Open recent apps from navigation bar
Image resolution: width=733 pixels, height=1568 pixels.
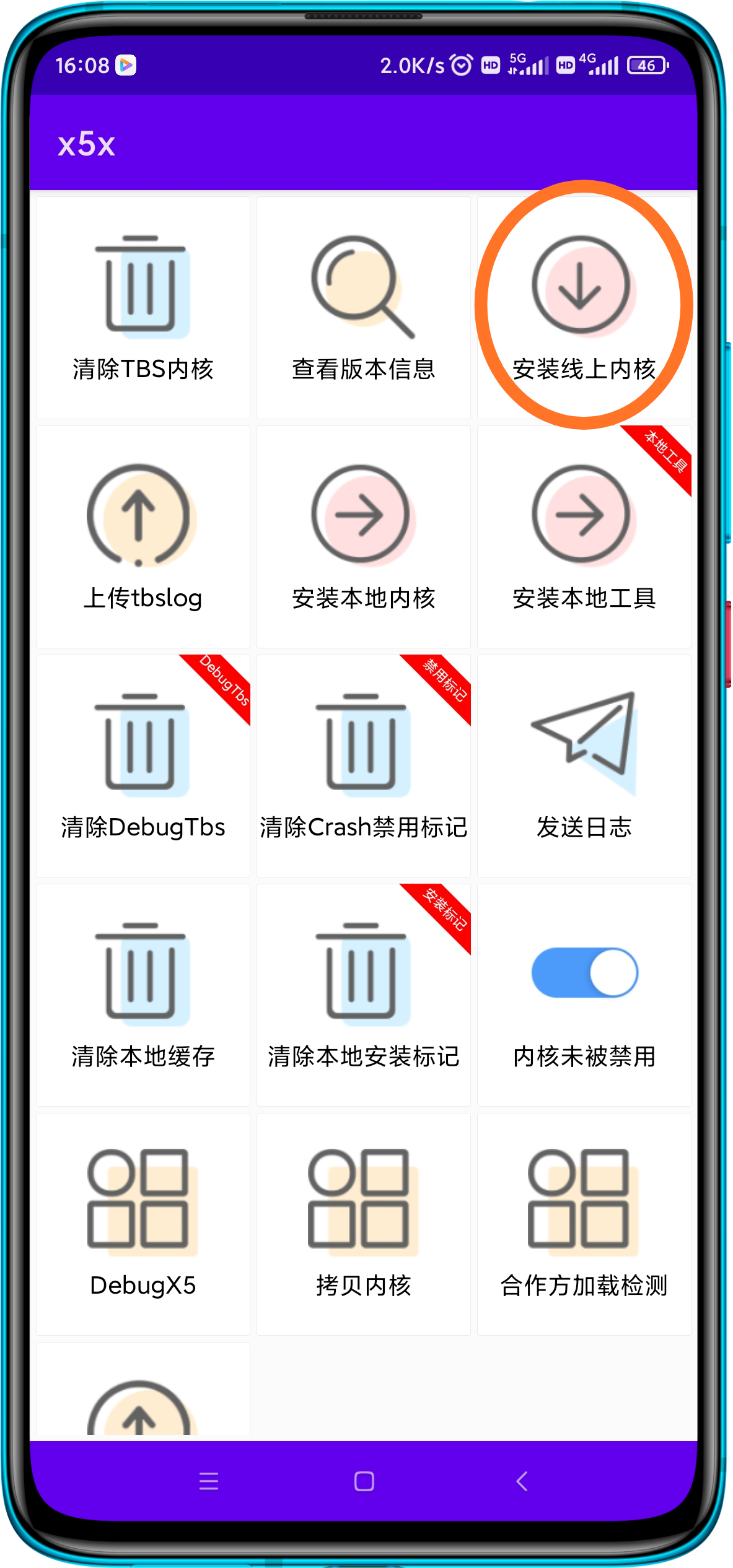click(x=209, y=1481)
